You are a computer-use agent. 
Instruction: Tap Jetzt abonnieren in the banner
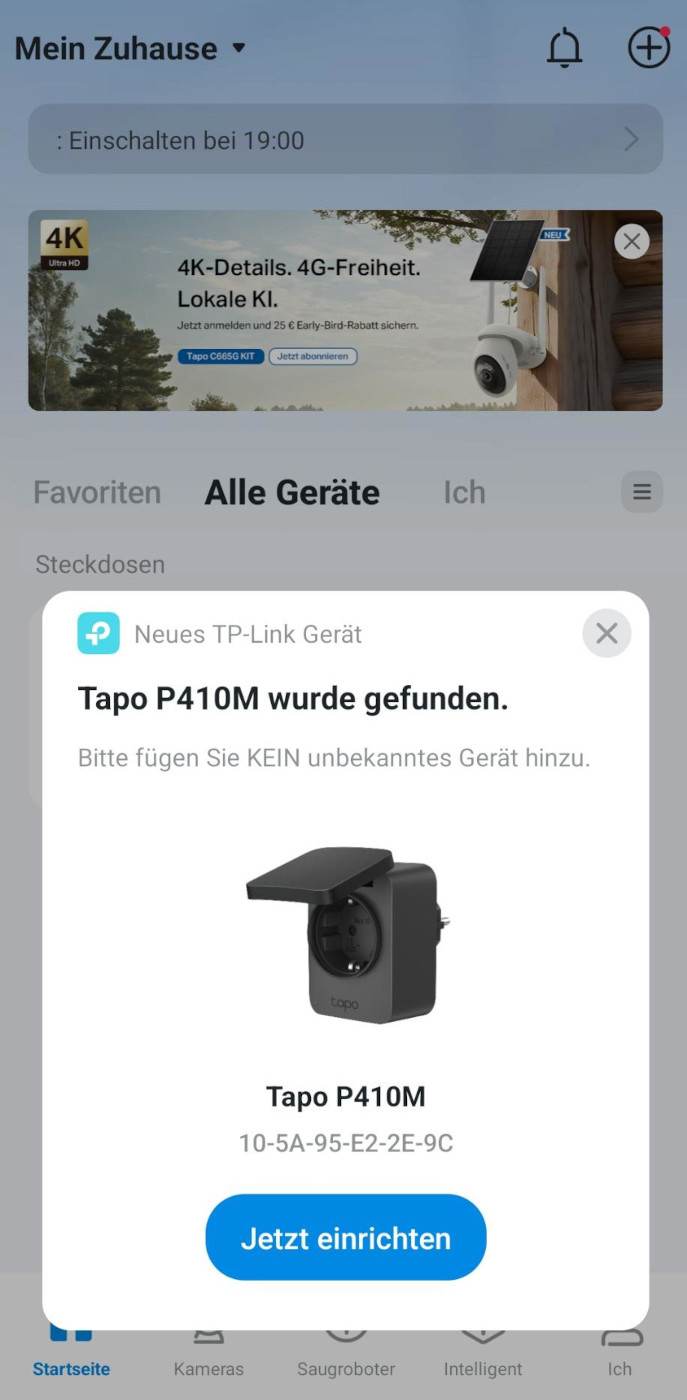(312, 356)
